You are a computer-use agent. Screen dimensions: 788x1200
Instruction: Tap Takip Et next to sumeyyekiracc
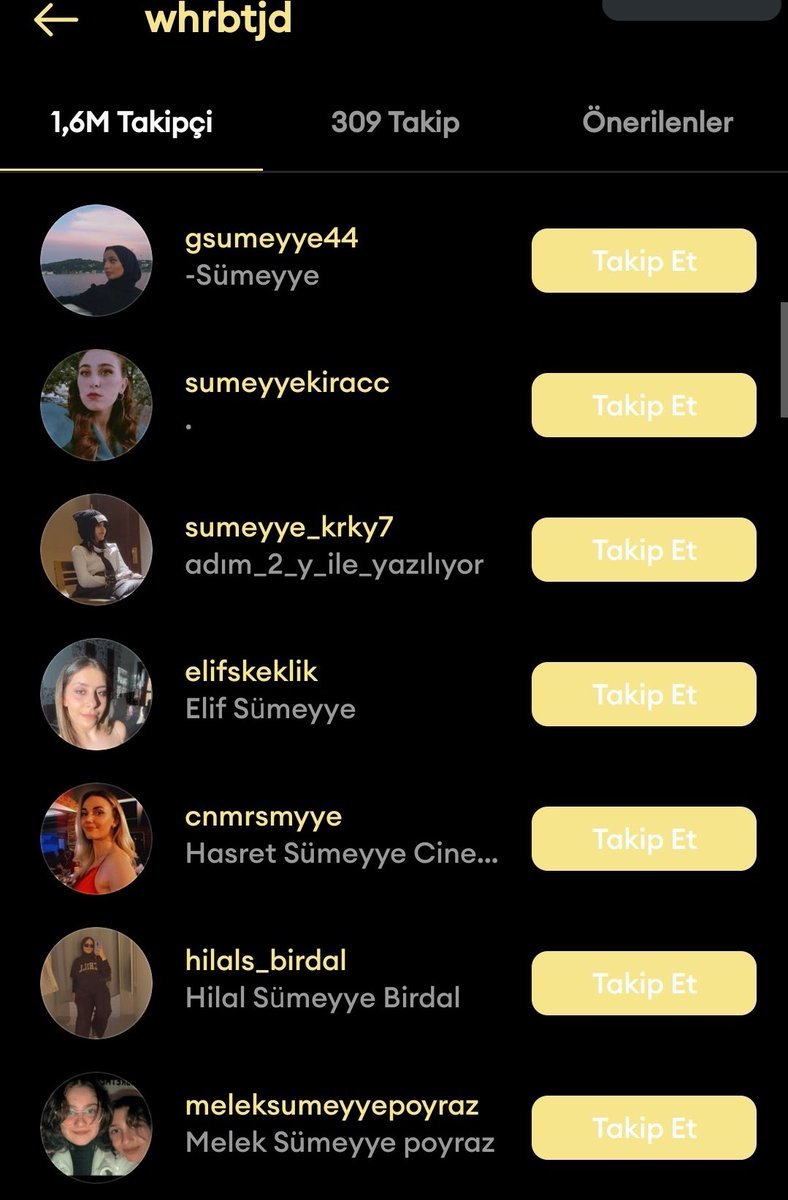[643, 405]
